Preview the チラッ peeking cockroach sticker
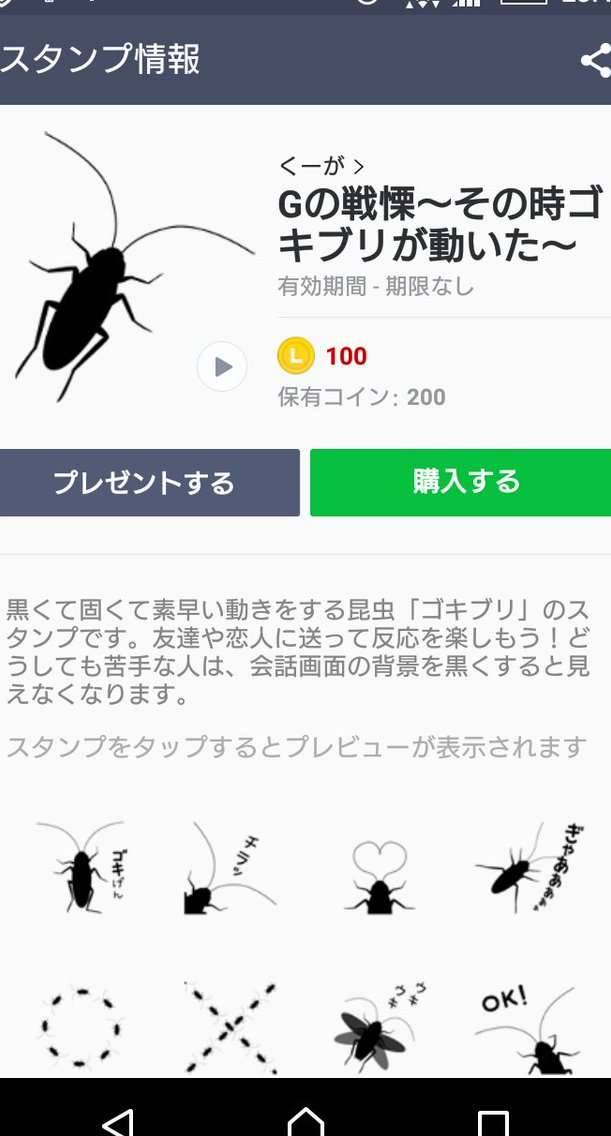Viewport: 611px width, 1136px height. point(227,867)
